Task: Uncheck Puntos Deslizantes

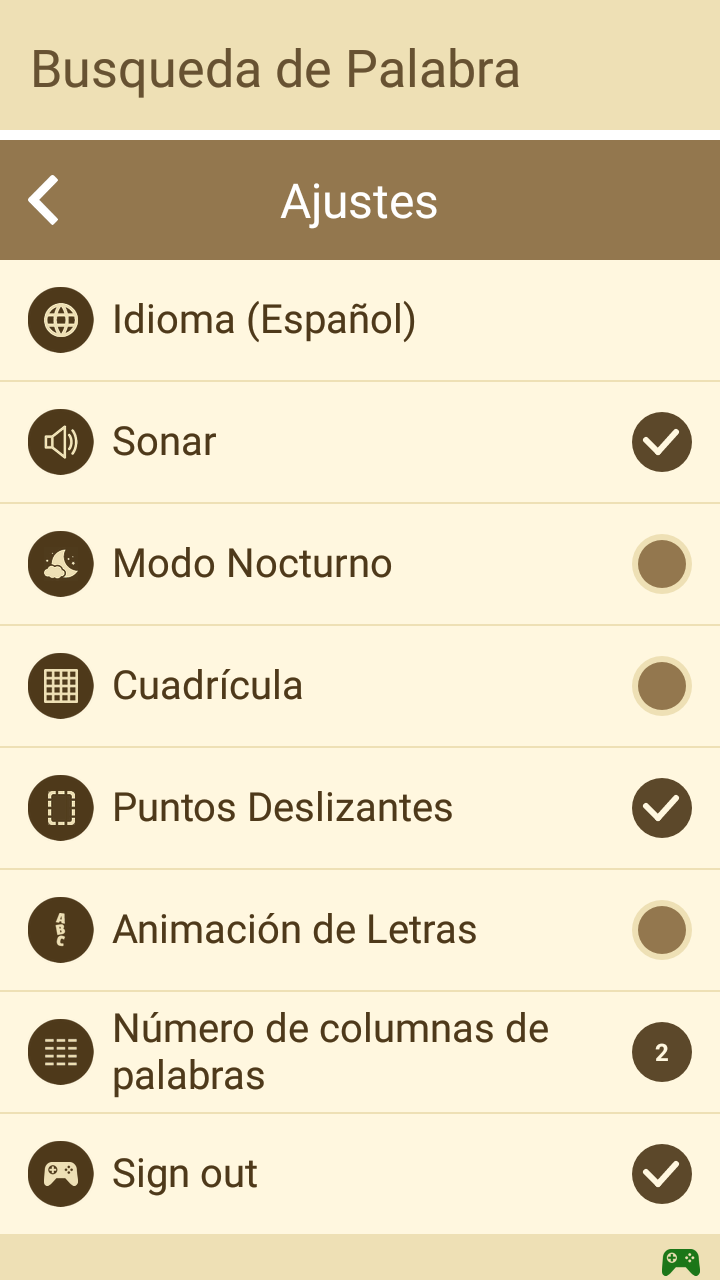Action: tap(662, 808)
